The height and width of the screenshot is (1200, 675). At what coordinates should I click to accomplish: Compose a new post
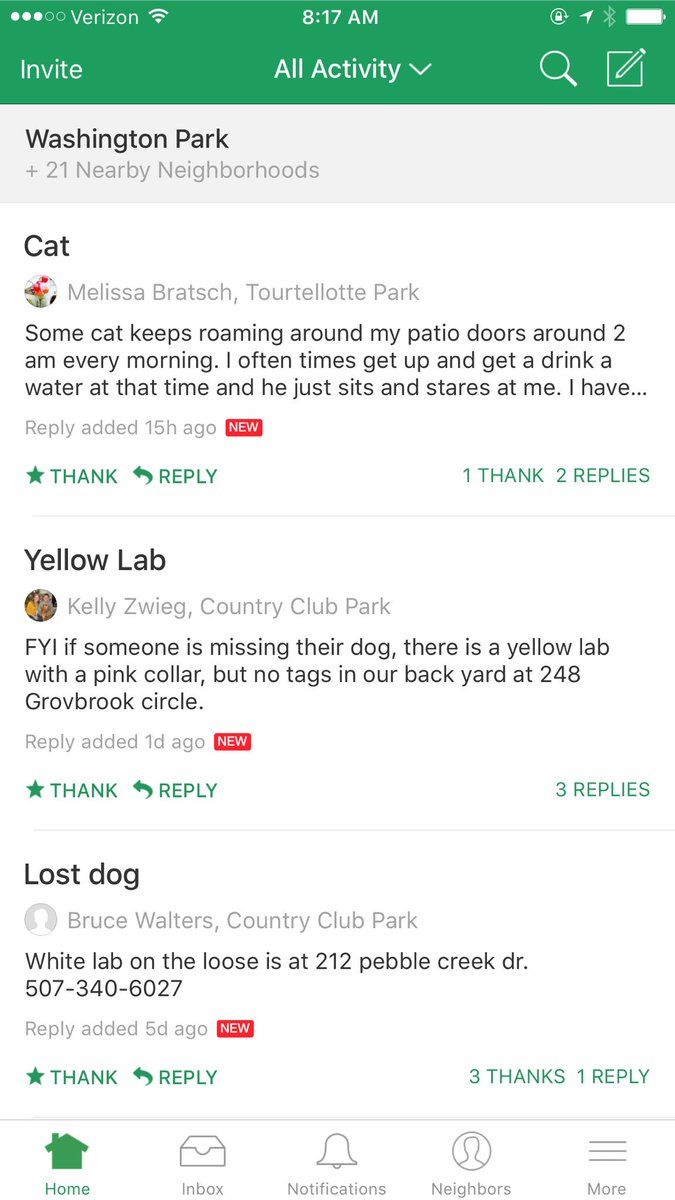pos(627,68)
